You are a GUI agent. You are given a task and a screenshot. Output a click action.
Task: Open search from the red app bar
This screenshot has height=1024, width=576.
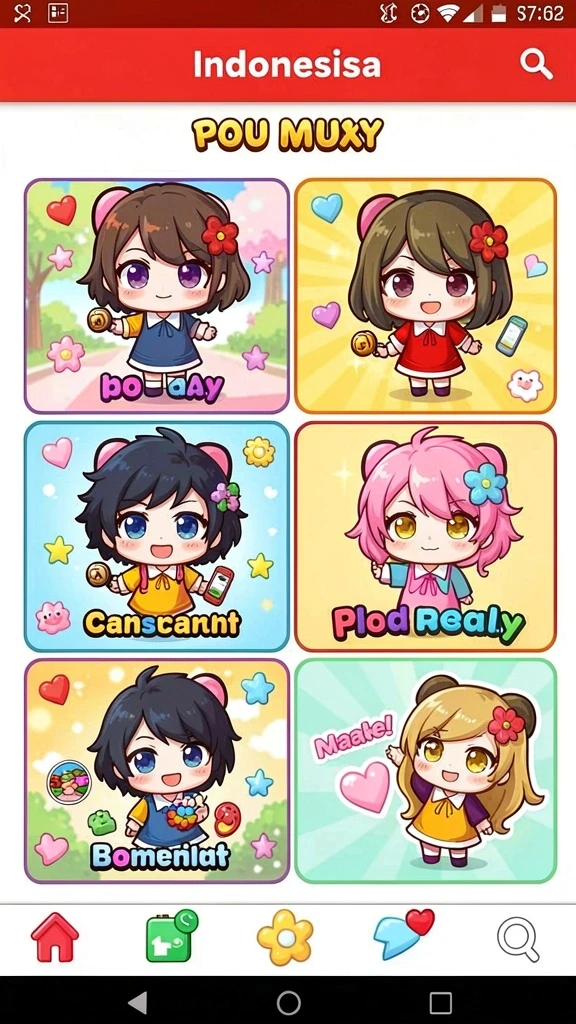tap(536, 65)
